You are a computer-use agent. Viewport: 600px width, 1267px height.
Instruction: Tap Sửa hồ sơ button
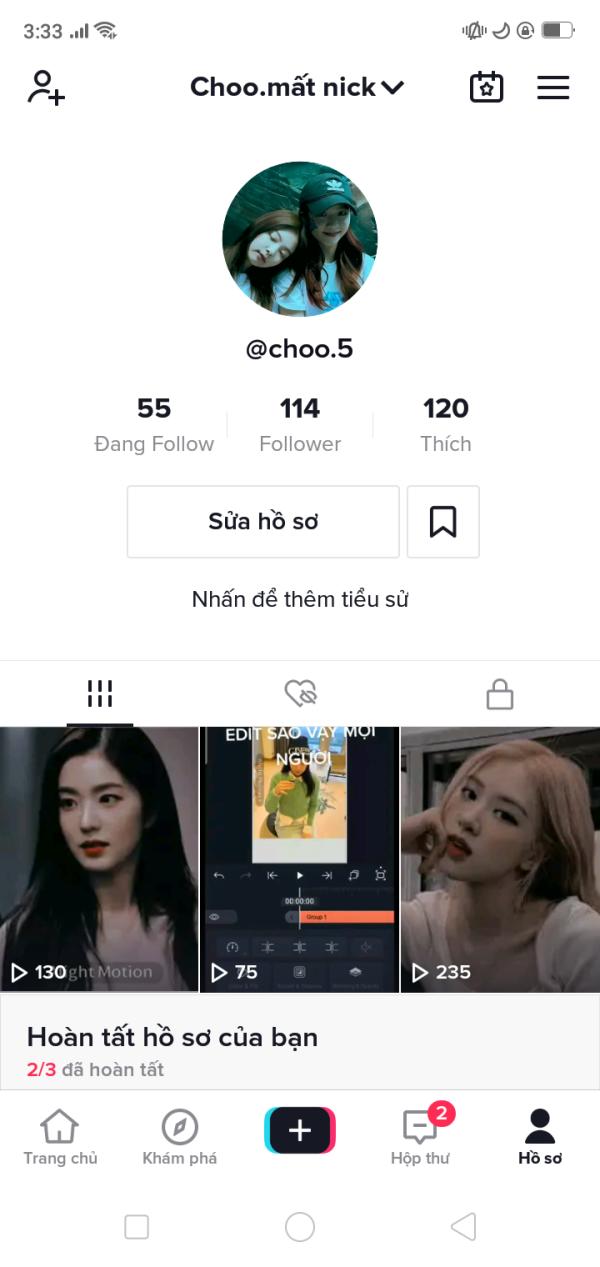(263, 522)
